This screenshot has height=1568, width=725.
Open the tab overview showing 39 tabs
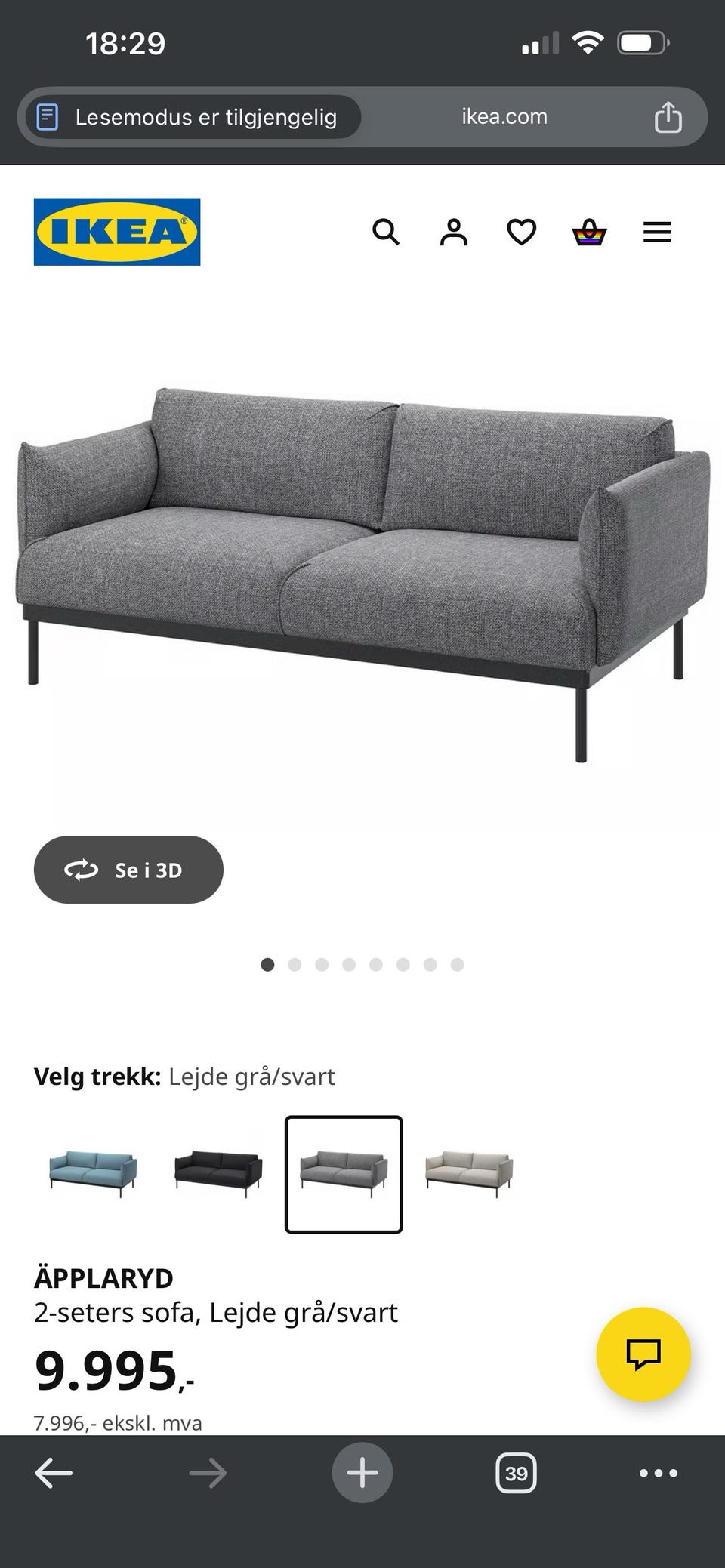click(518, 1471)
